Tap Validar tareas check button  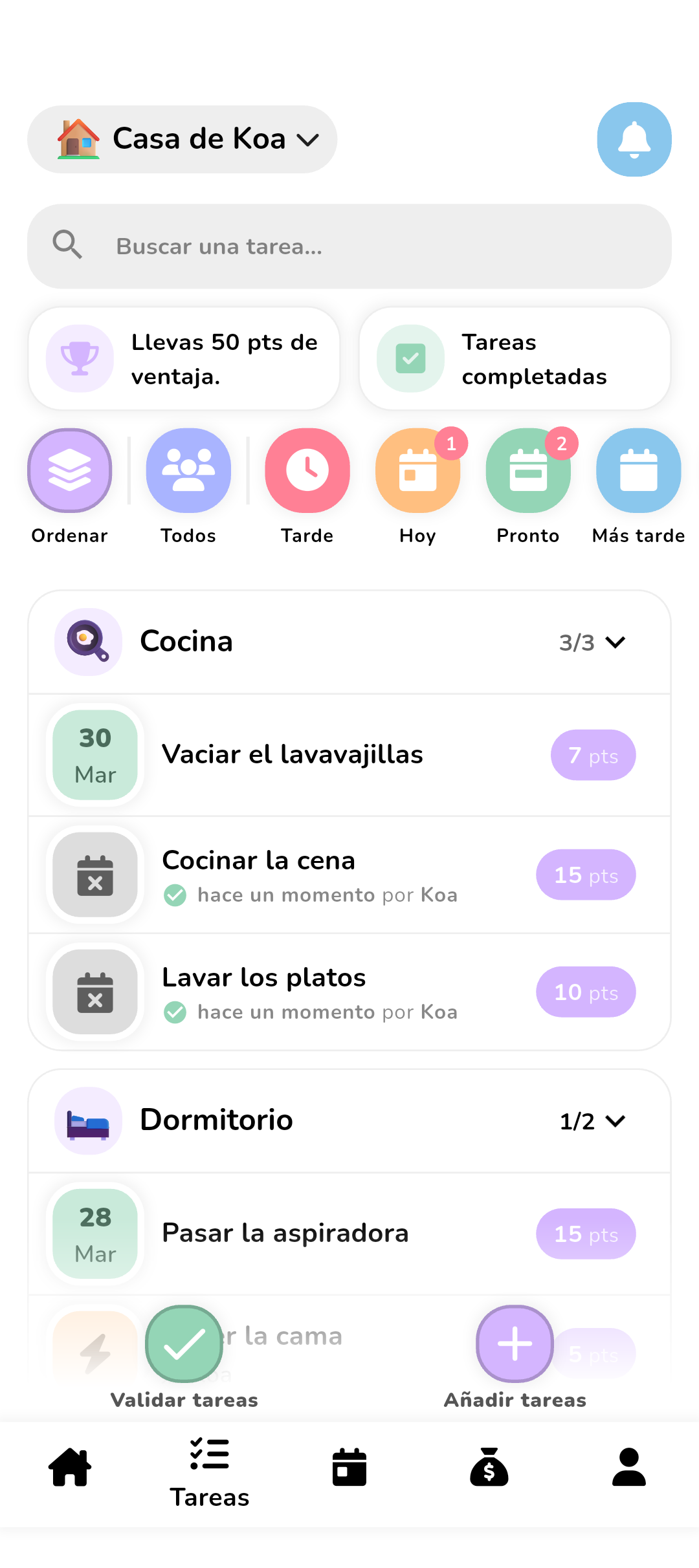coord(184,1344)
